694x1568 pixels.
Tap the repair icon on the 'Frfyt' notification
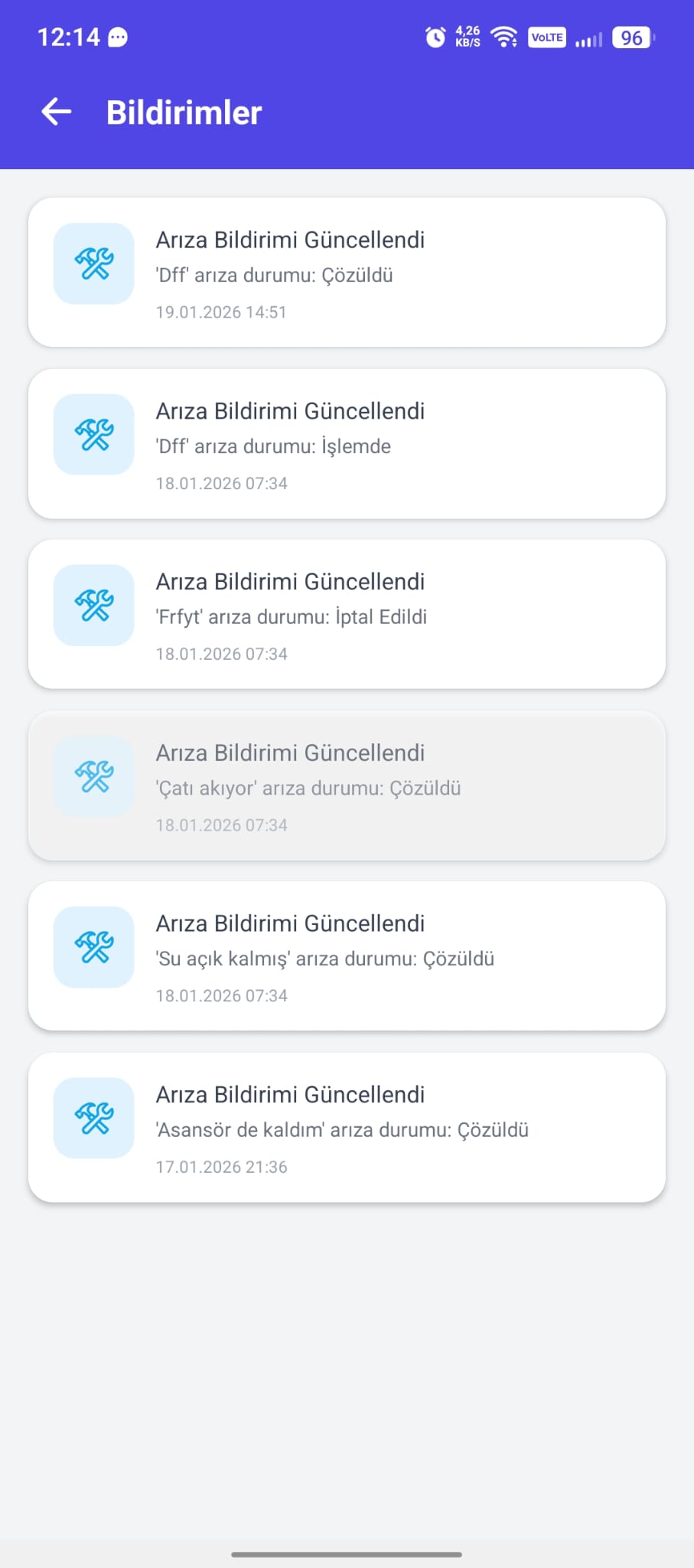click(93, 605)
